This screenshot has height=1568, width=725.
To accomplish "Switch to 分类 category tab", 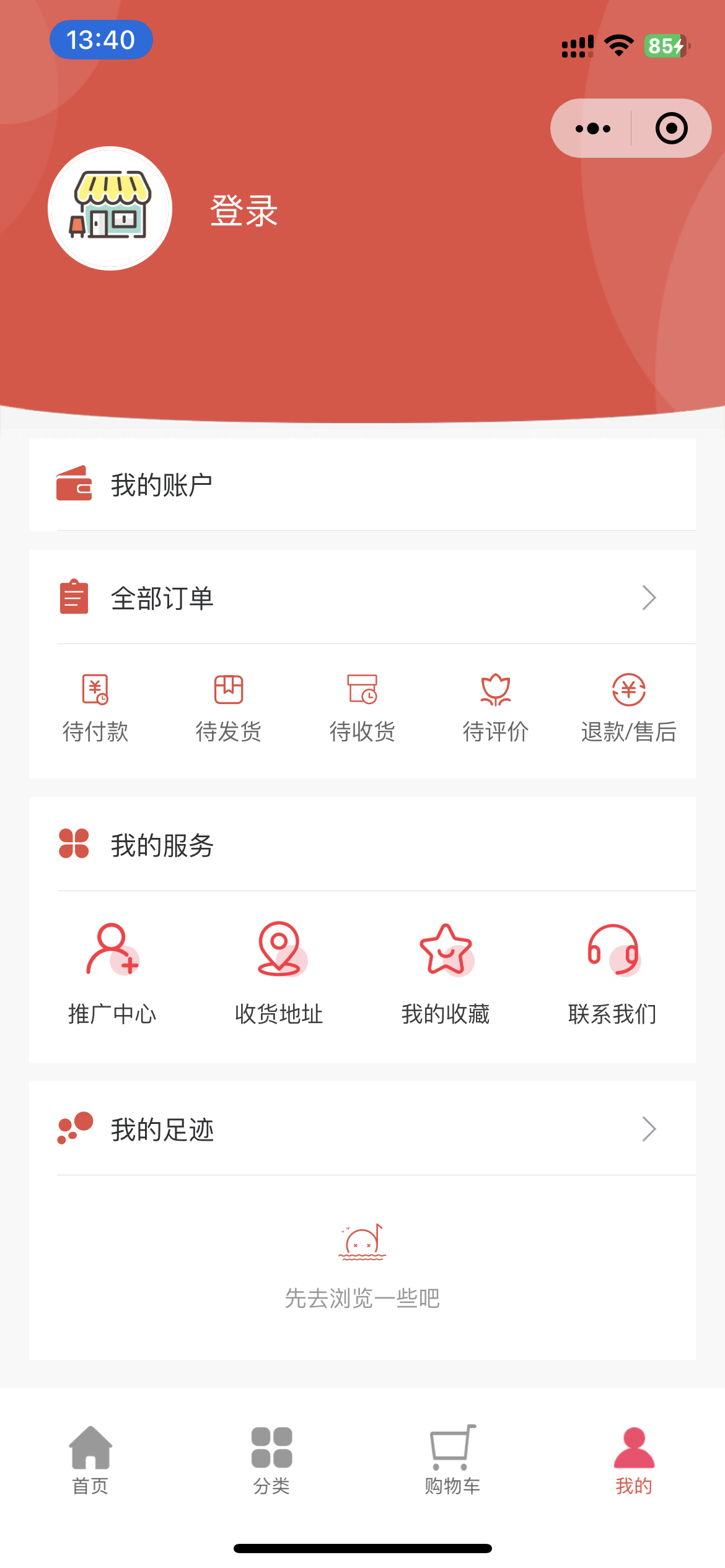I will click(272, 1456).
